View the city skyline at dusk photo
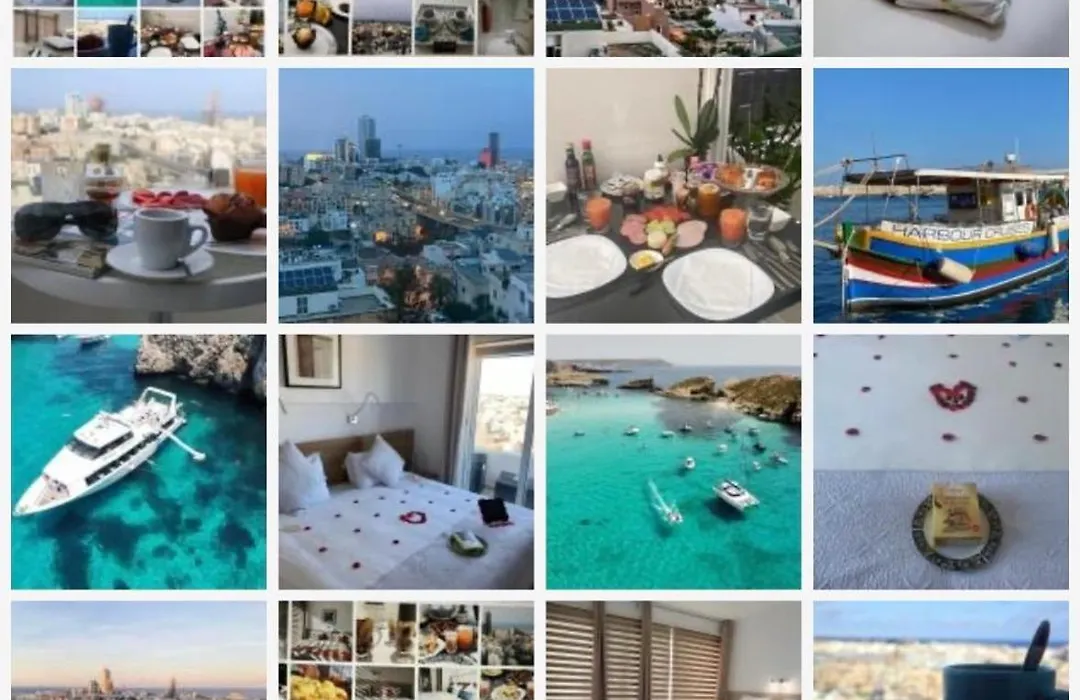This screenshot has width=1080, height=700. pyautogui.click(x=406, y=196)
